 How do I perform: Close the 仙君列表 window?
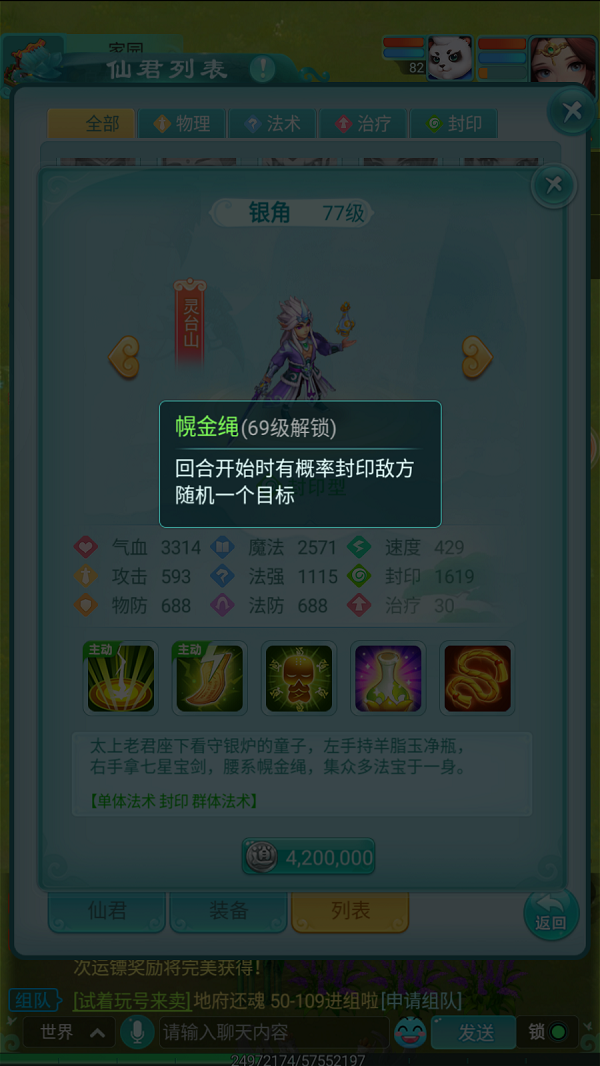(572, 111)
